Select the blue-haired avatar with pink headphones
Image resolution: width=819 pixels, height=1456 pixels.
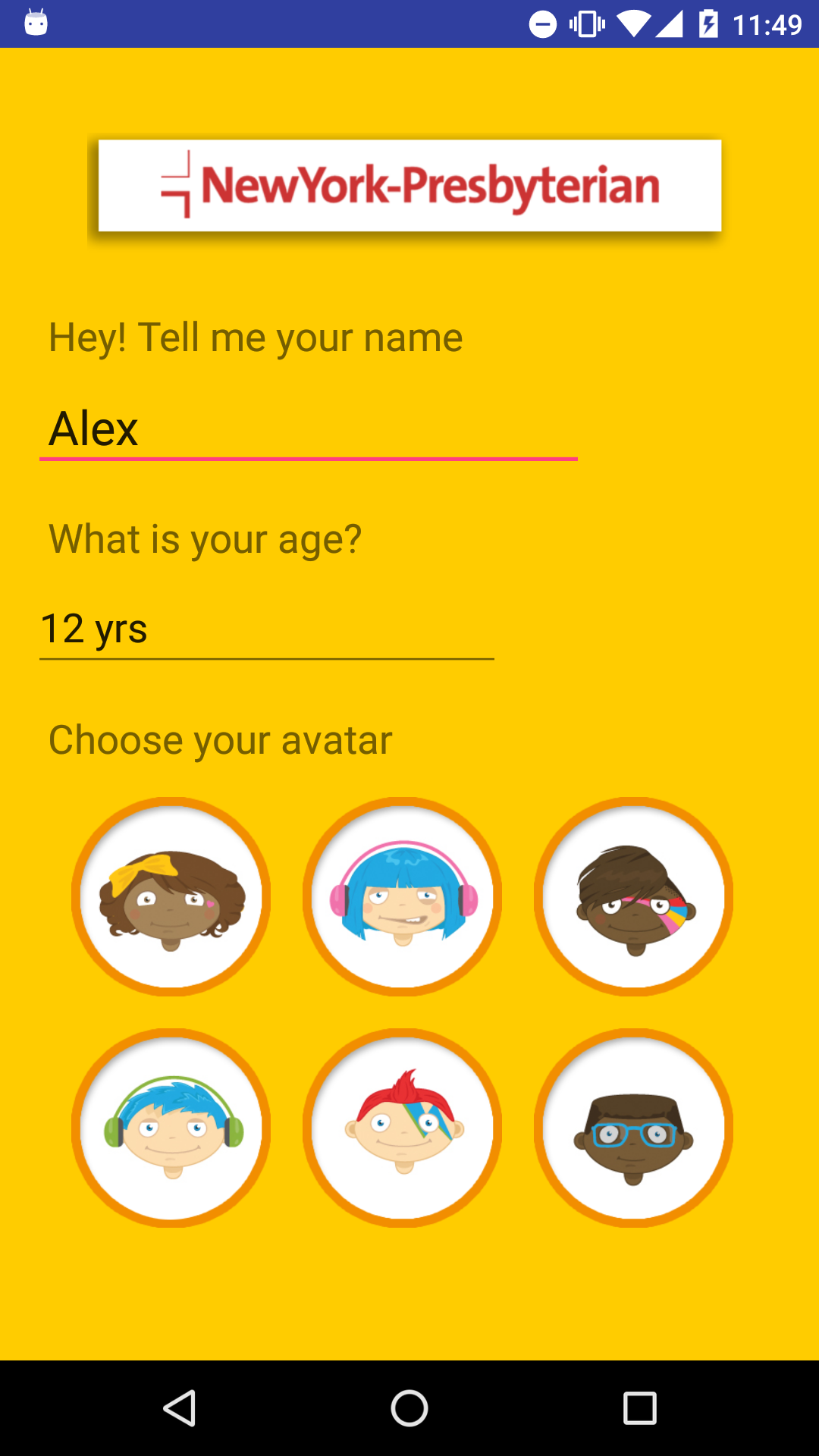coord(403,897)
